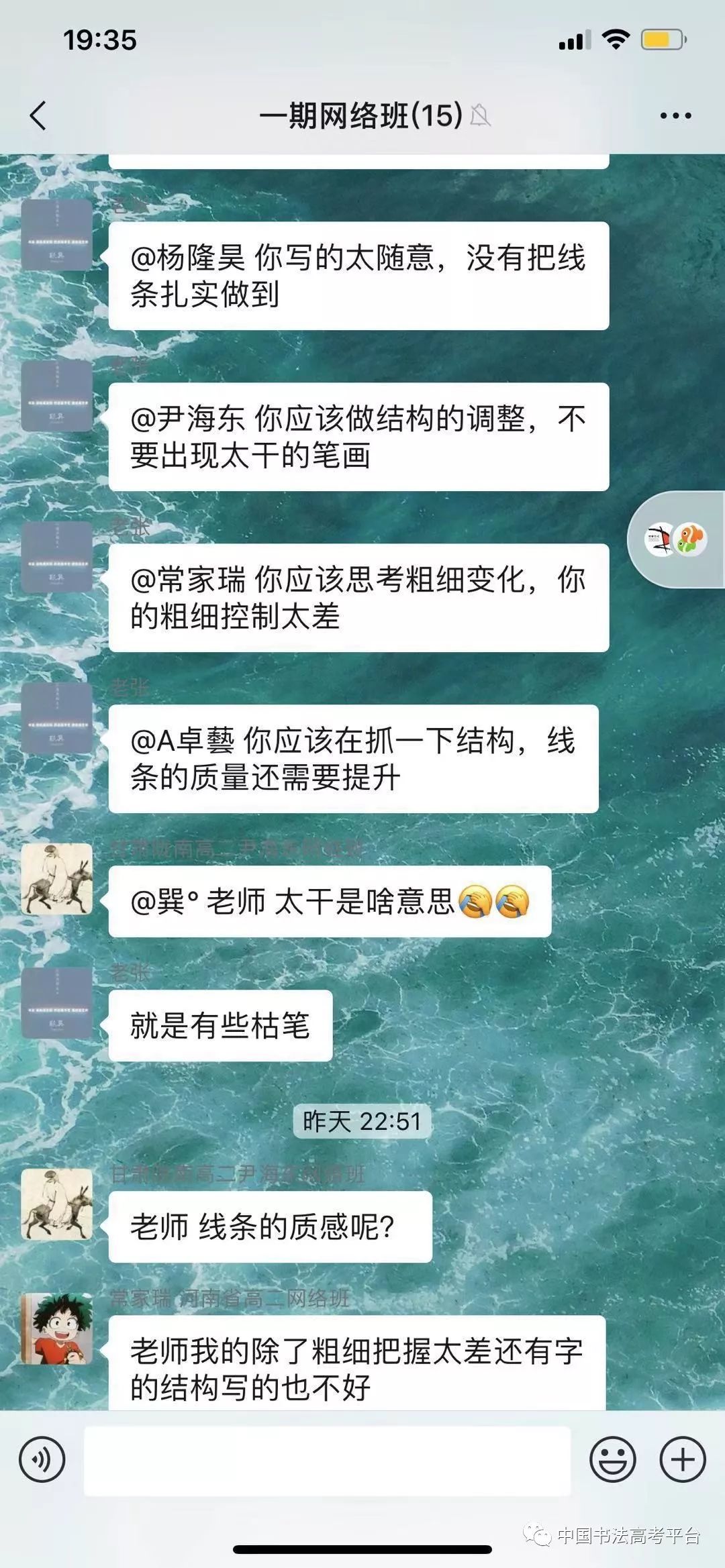This screenshot has height=1568, width=725.
Task: Open the emoji picker
Action: click(612, 1459)
